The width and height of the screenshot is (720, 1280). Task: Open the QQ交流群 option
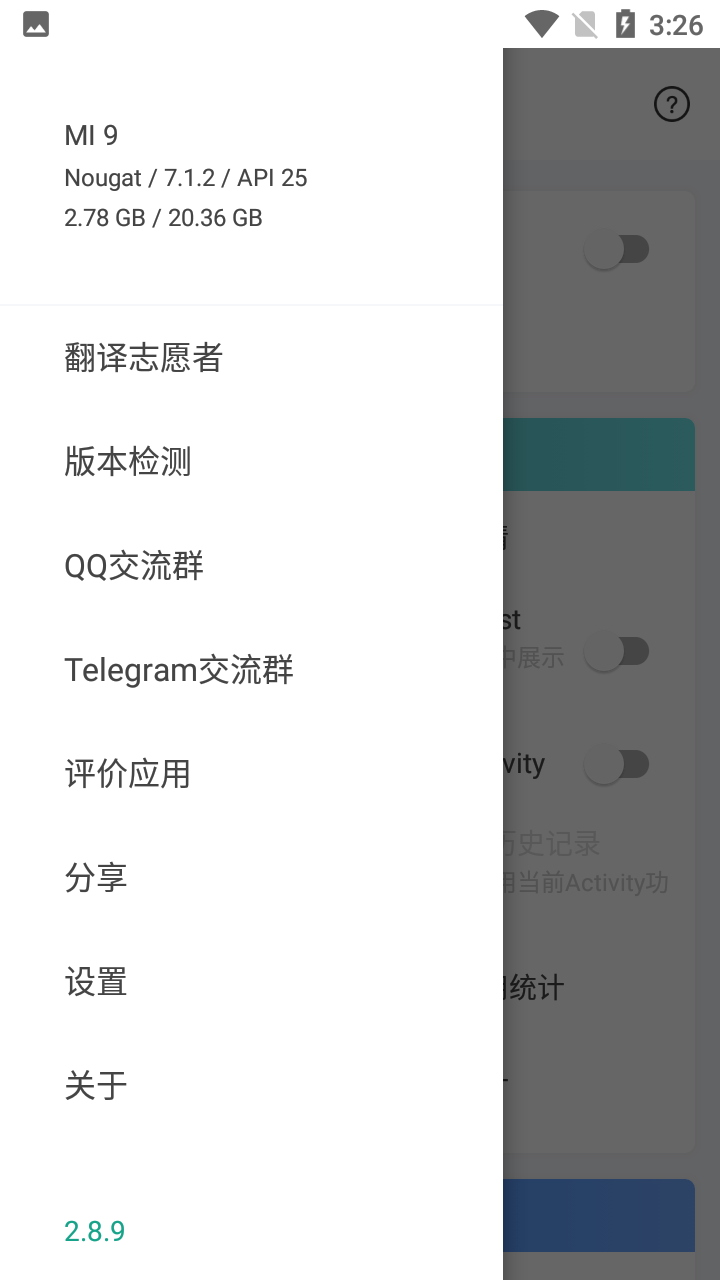tap(134, 565)
